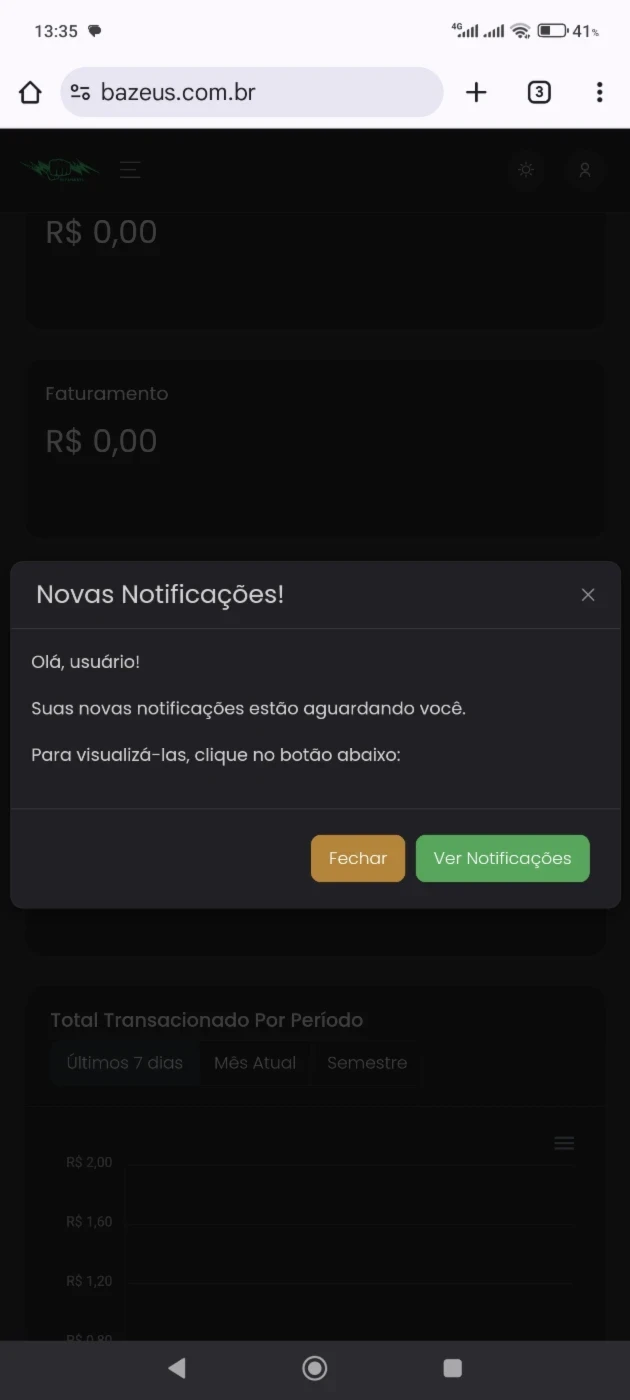The height and width of the screenshot is (1400, 630).
Task: Open the recent apps overview
Action: (452, 1368)
